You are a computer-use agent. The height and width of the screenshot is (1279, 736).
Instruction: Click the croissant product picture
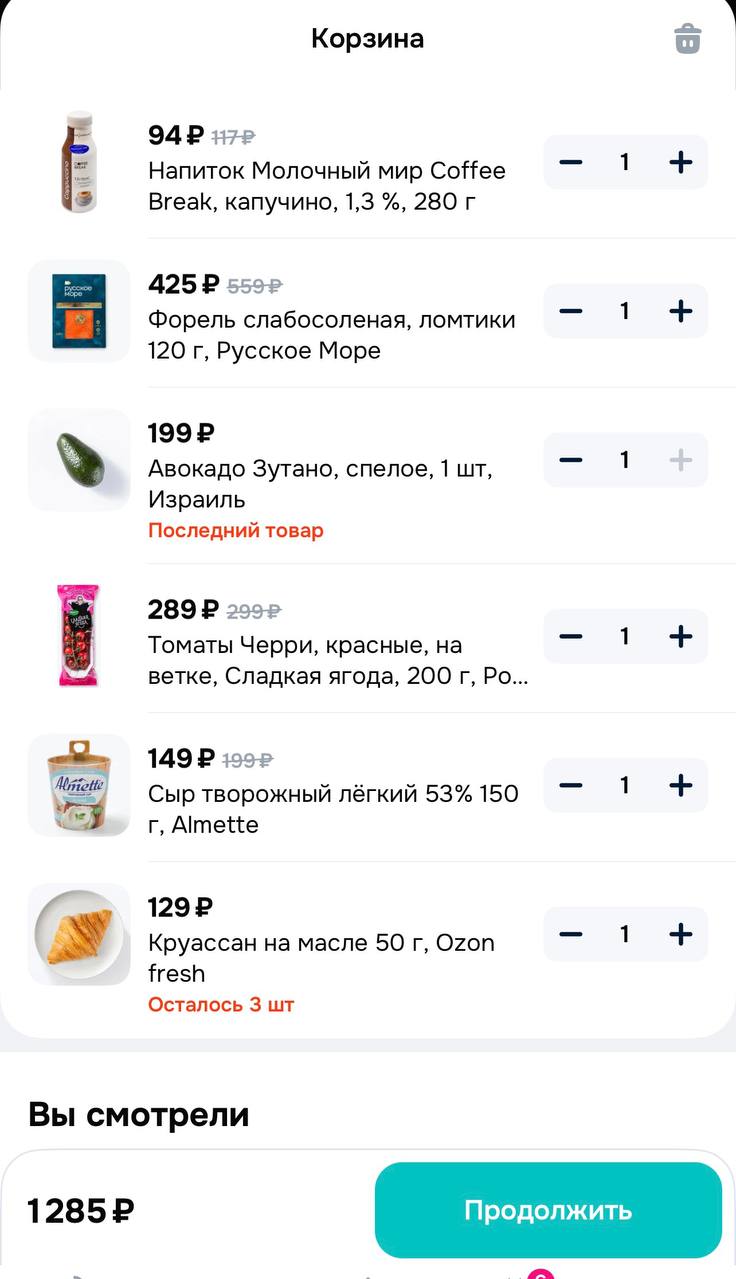click(78, 933)
